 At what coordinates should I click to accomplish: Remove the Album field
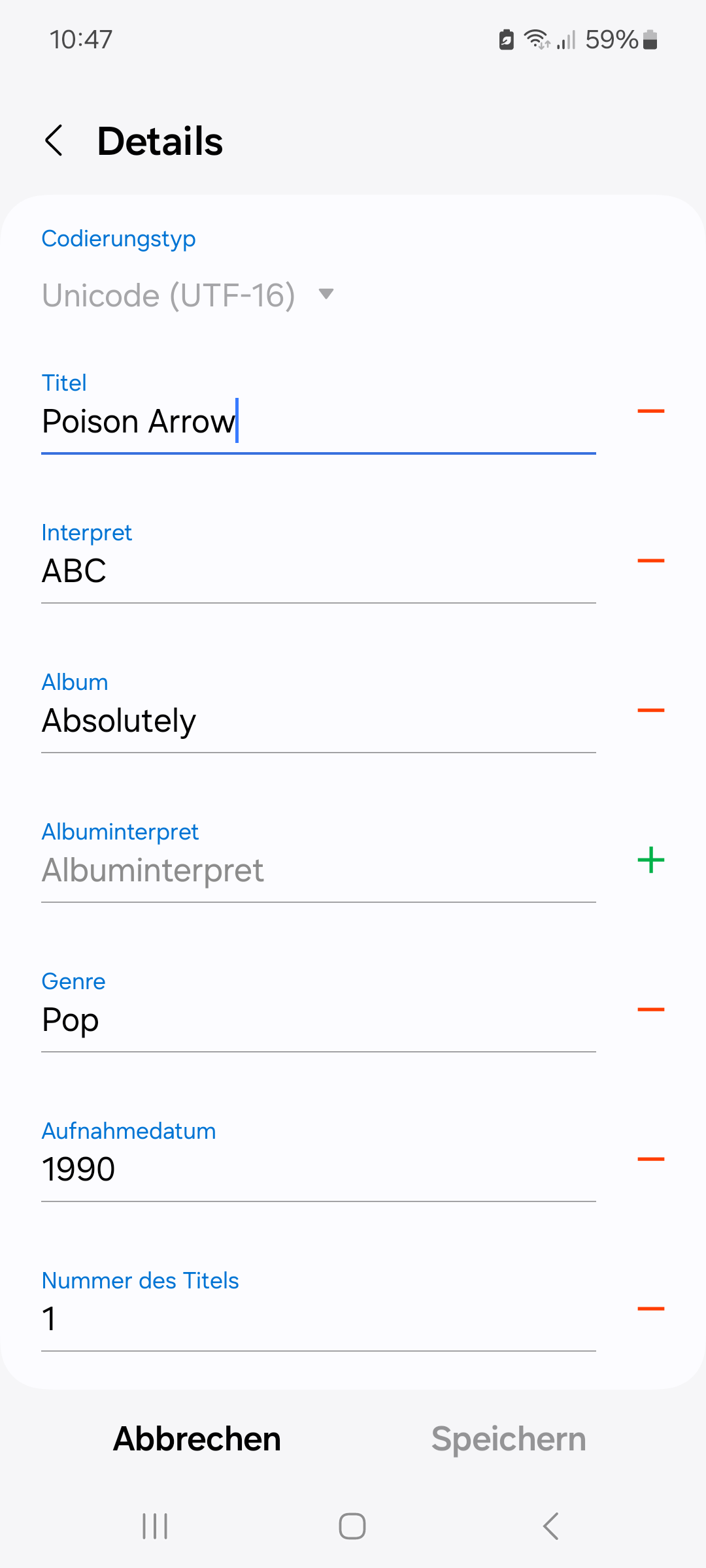click(650, 710)
